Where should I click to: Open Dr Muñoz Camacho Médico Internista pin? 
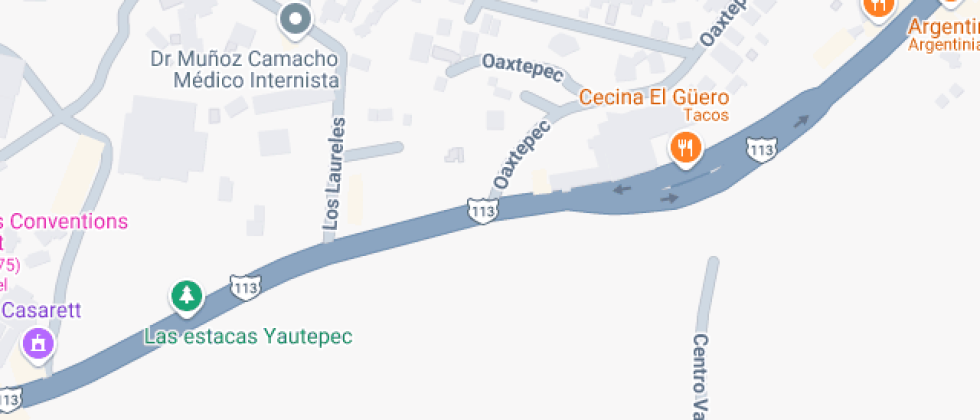(x=296, y=18)
